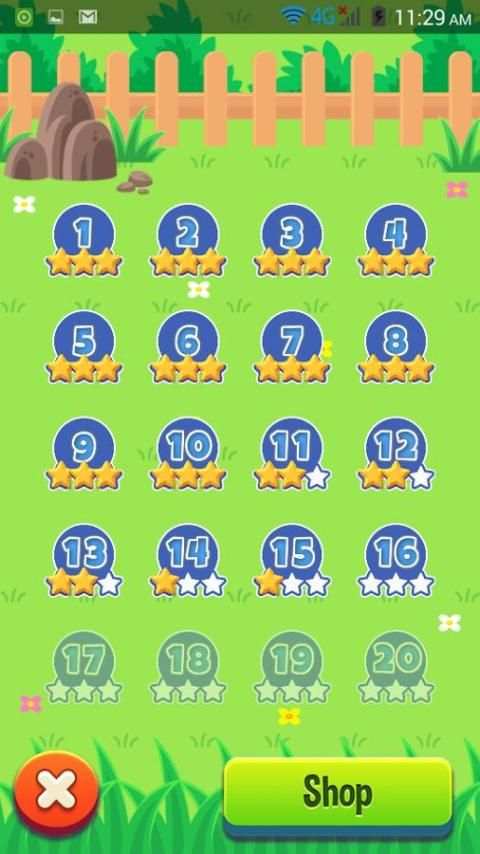
Task: Tap the locked level 17
Action: pyautogui.click(x=84, y=667)
